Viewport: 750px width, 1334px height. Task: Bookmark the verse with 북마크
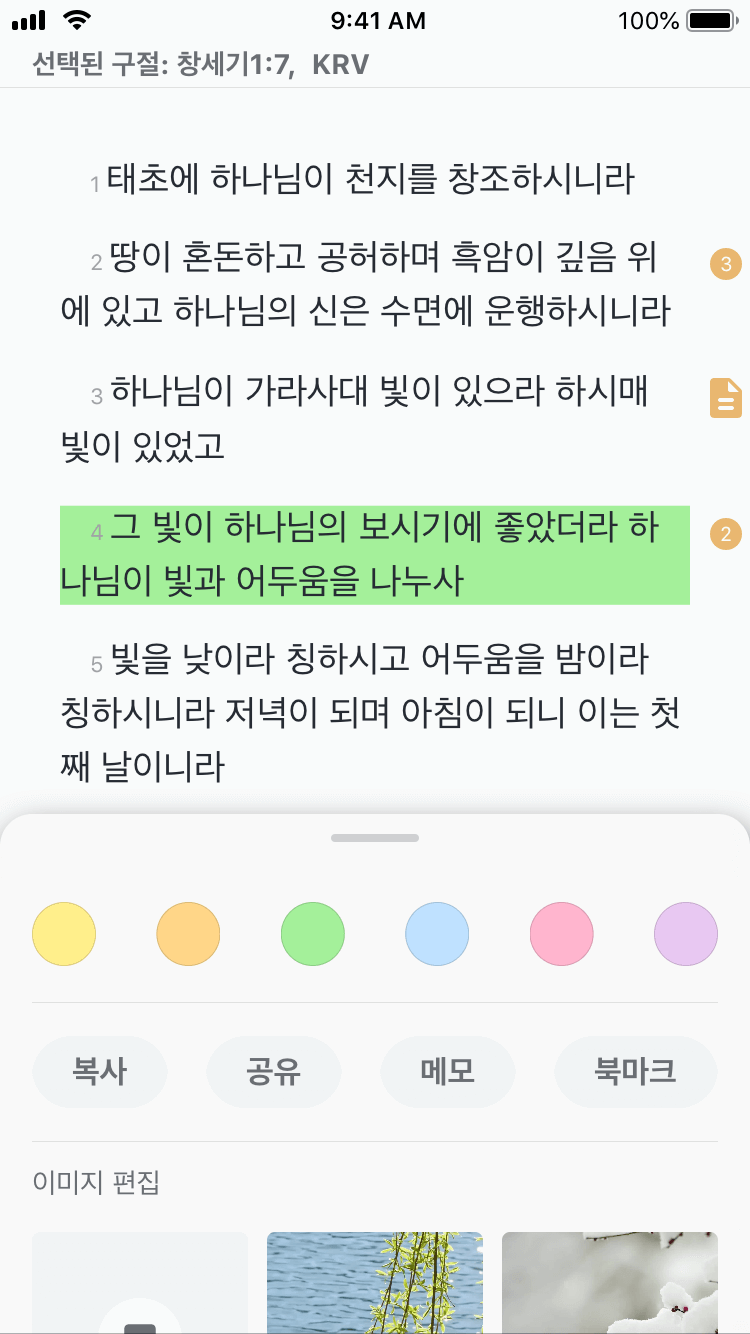[x=636, y=1072]
